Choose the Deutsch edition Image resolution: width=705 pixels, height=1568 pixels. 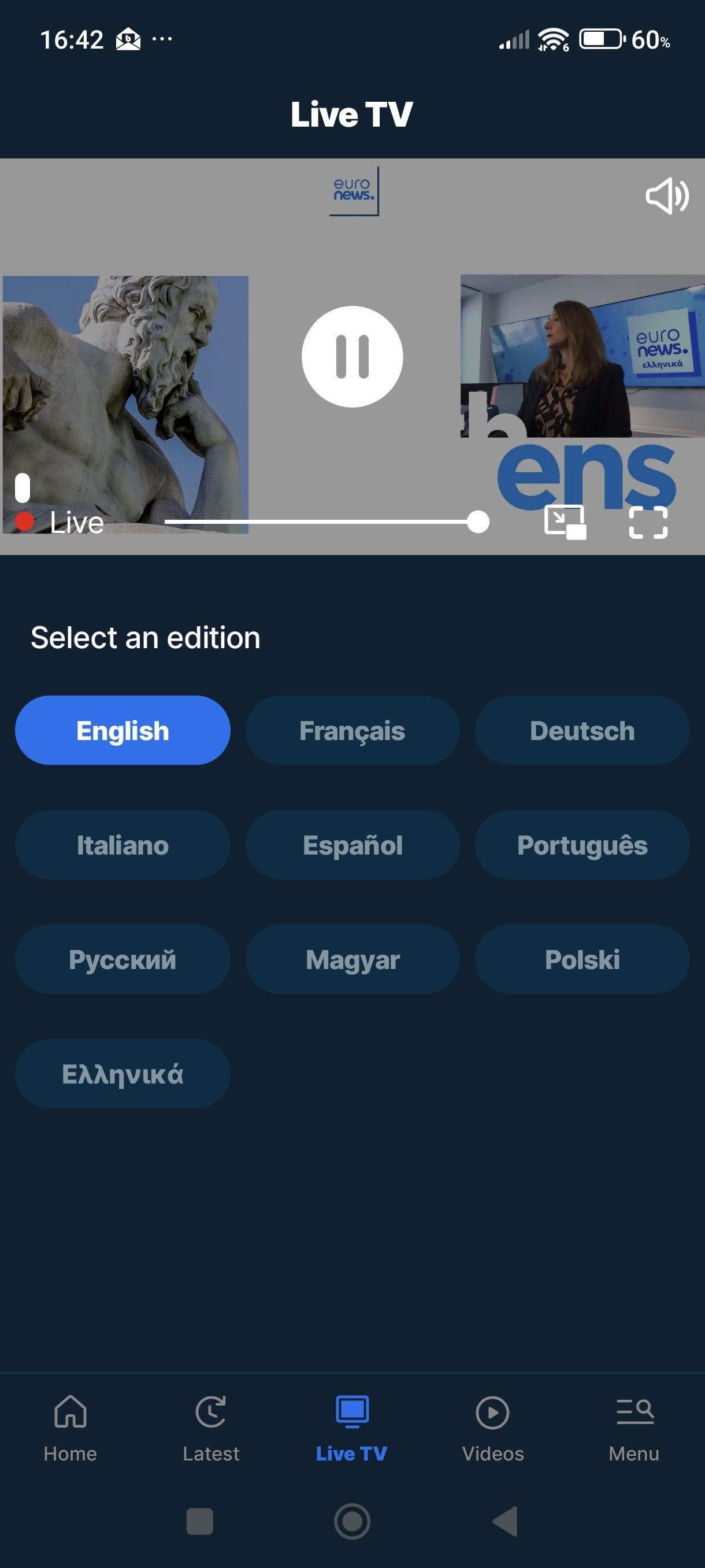tap(582, 730)
